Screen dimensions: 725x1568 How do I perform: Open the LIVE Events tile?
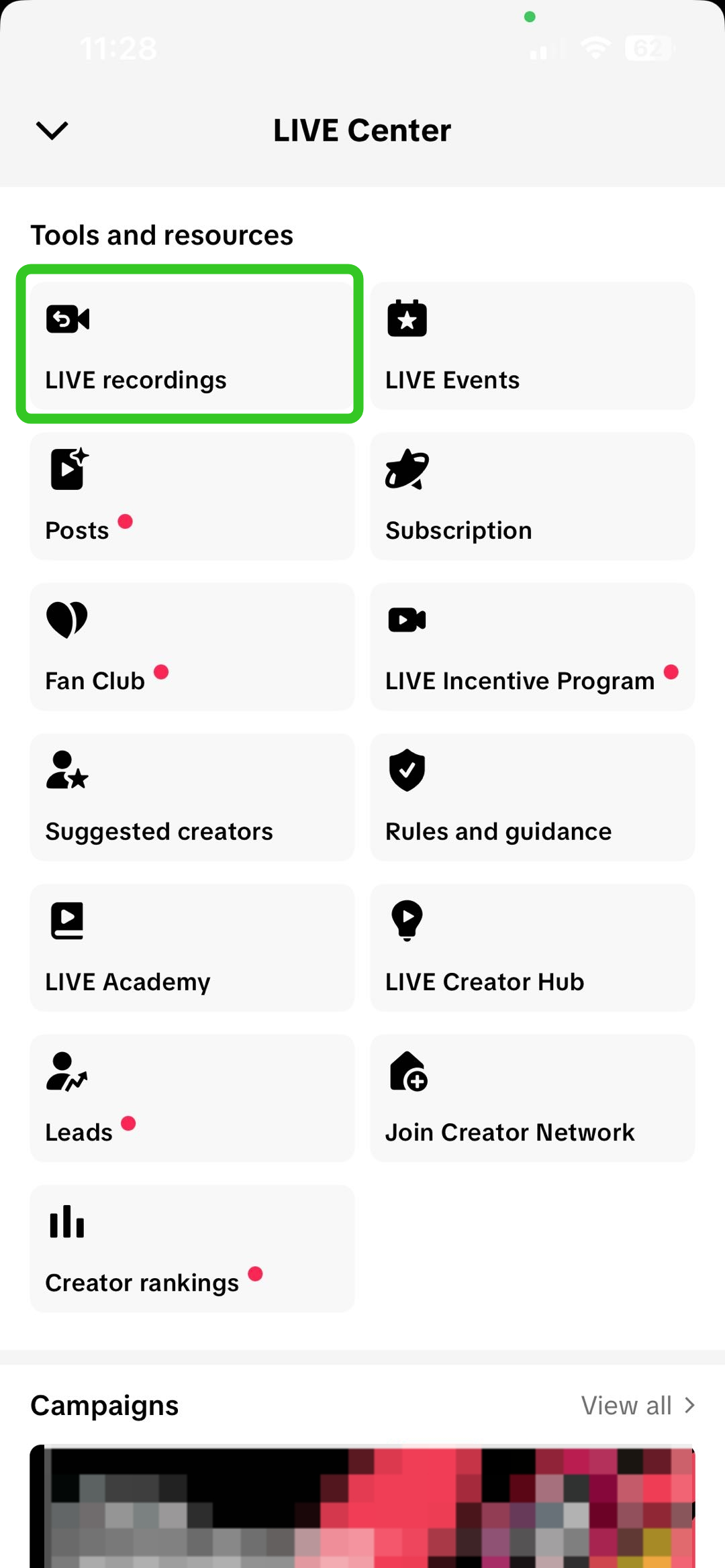pos(532,345)
